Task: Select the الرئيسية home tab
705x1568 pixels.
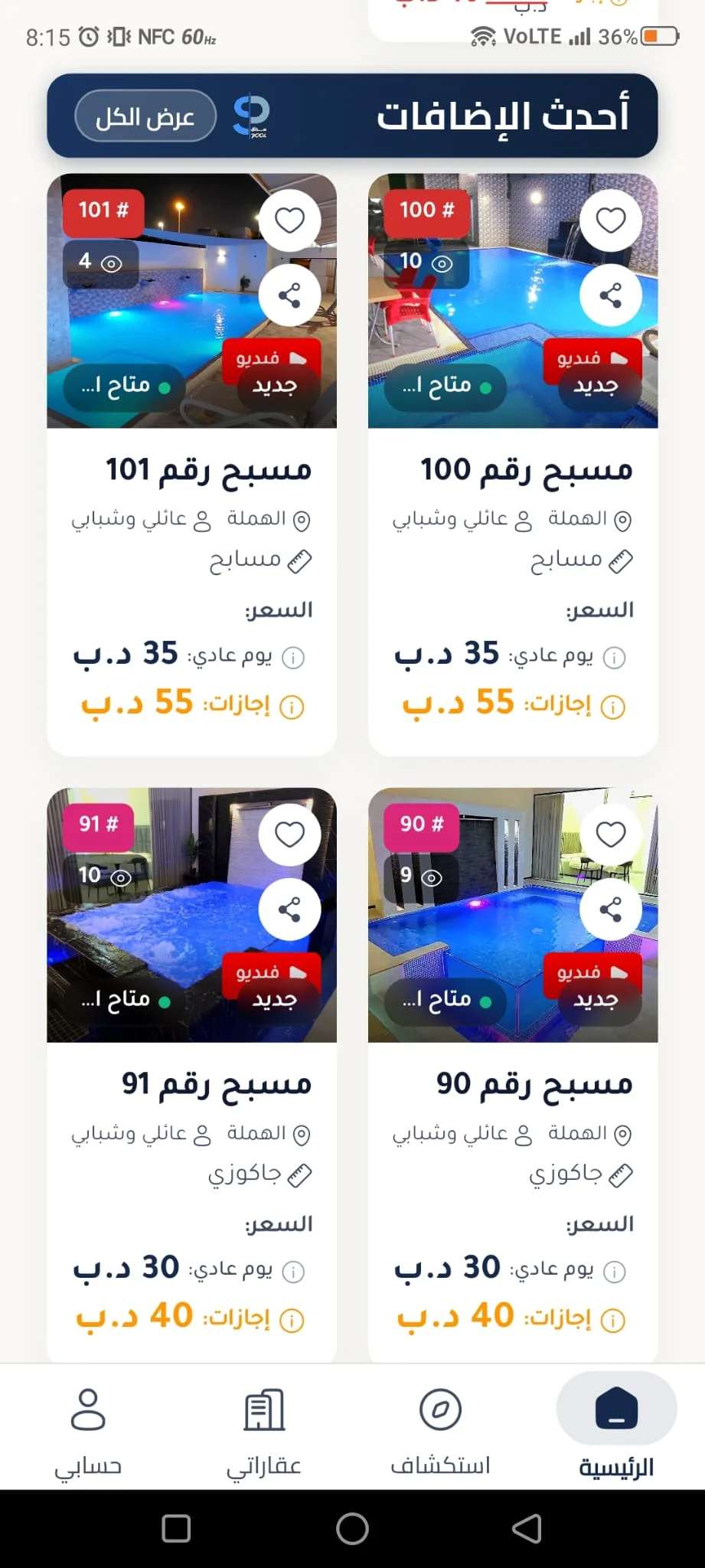Action: 616,1428
